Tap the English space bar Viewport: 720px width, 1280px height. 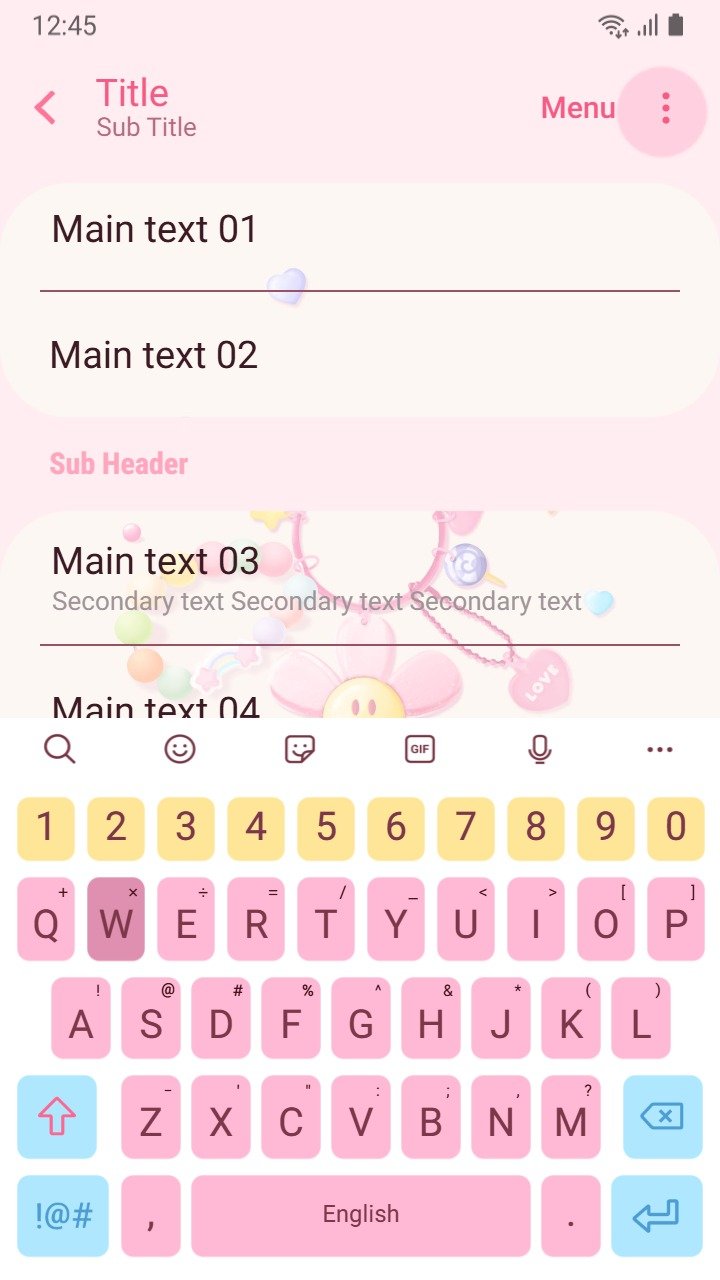click(361, 1216)
